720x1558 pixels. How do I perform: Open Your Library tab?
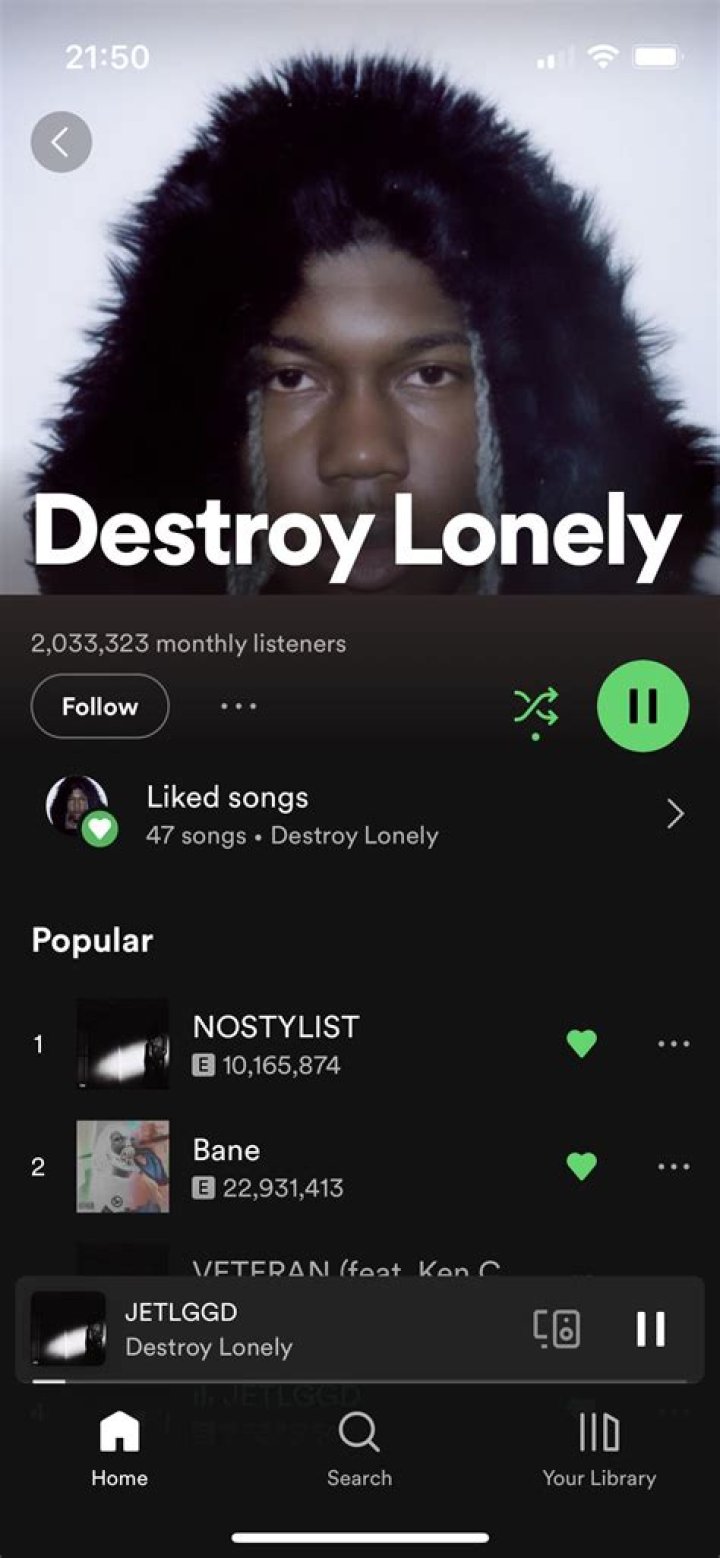coord(599,1448)
